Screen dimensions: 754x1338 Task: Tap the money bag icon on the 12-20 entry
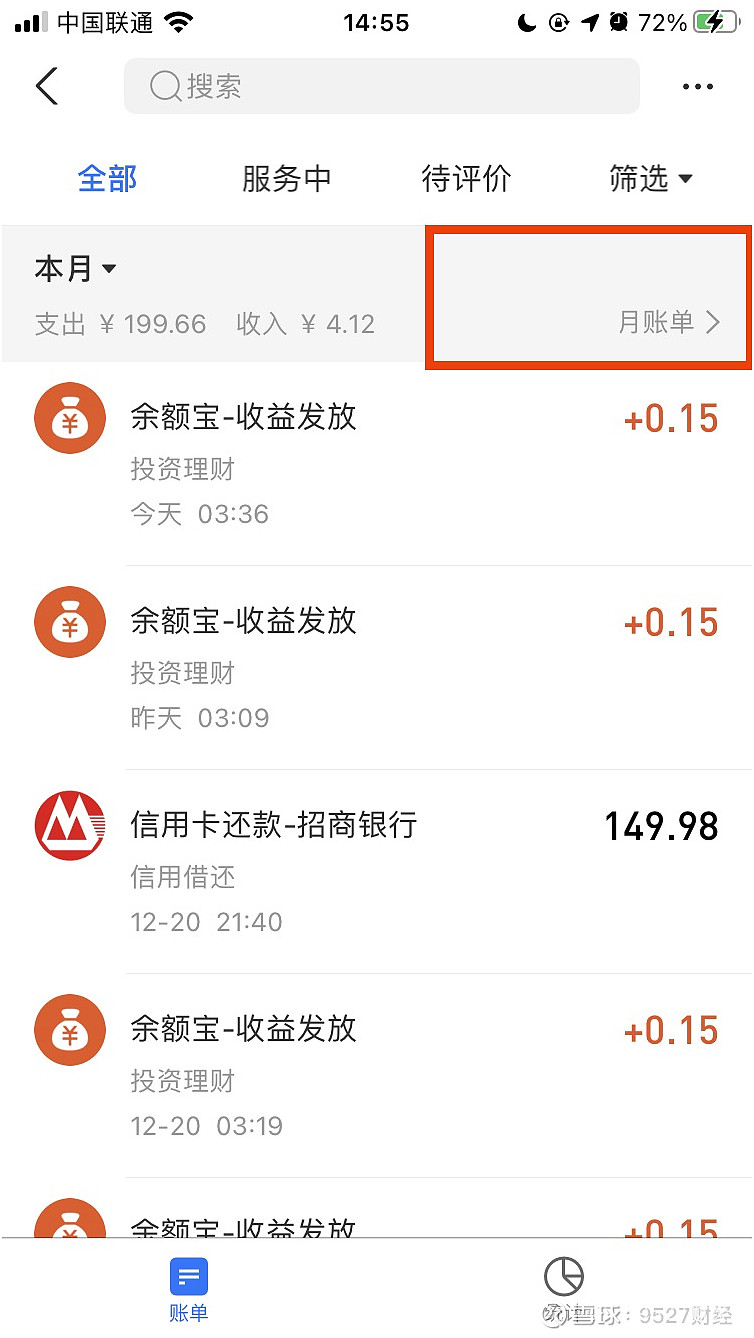point(69,1029)
